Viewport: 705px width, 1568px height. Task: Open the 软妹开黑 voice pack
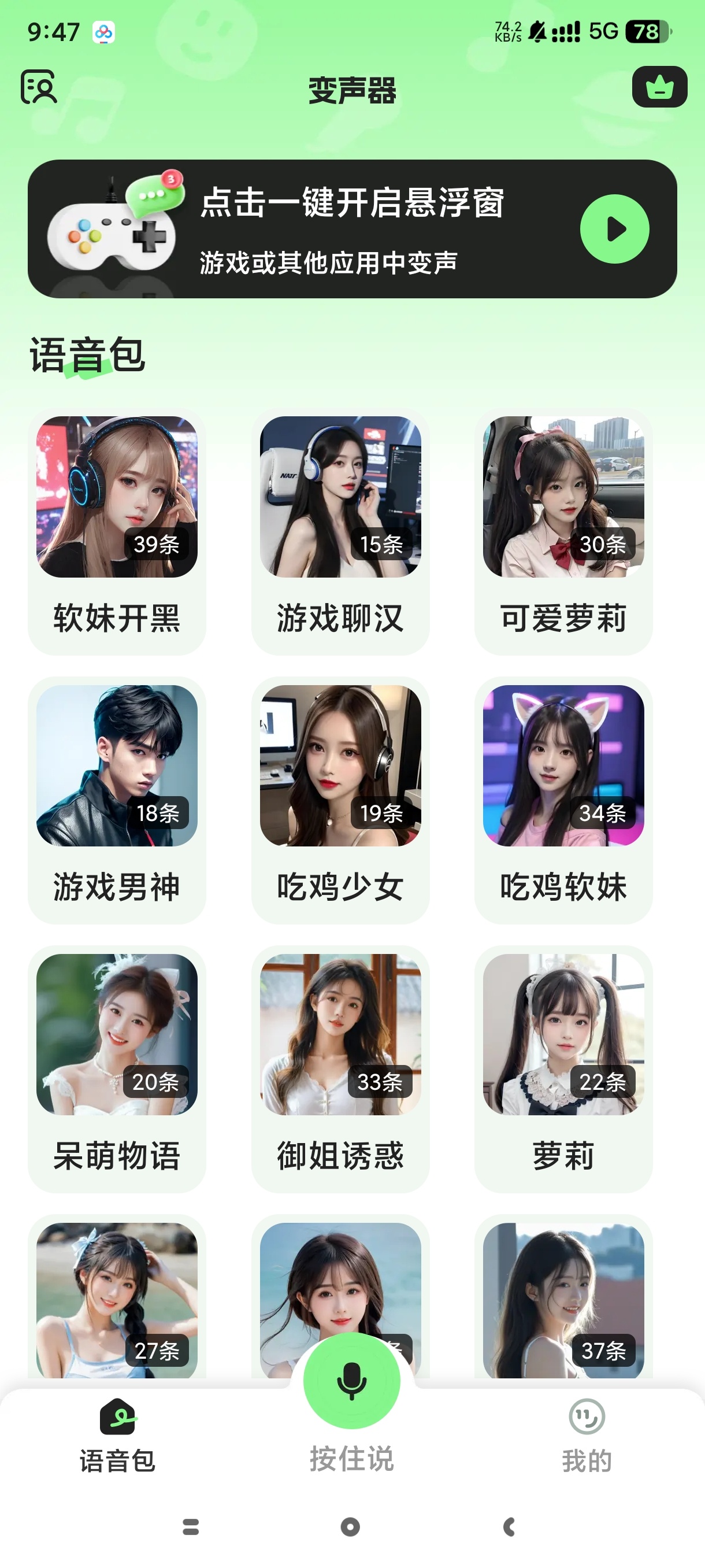click(117, 531)
